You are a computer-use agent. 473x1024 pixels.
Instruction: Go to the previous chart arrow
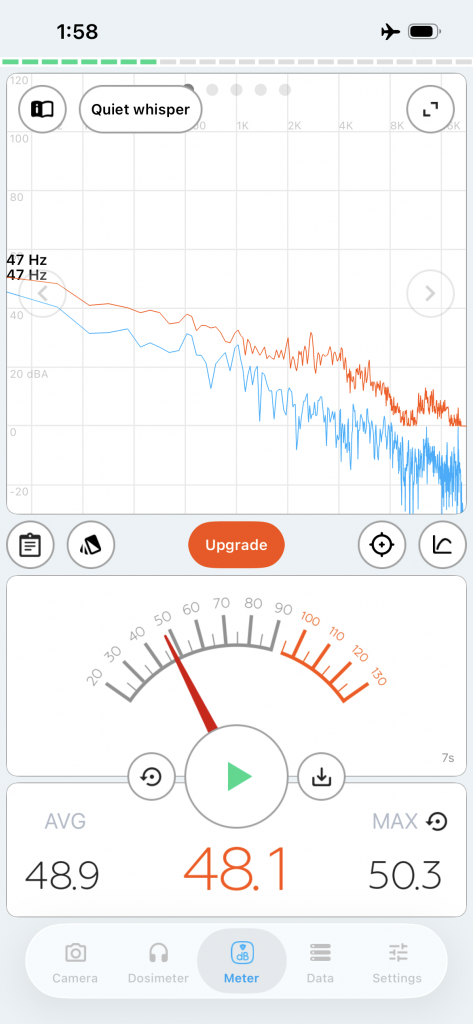coord(42,294)
